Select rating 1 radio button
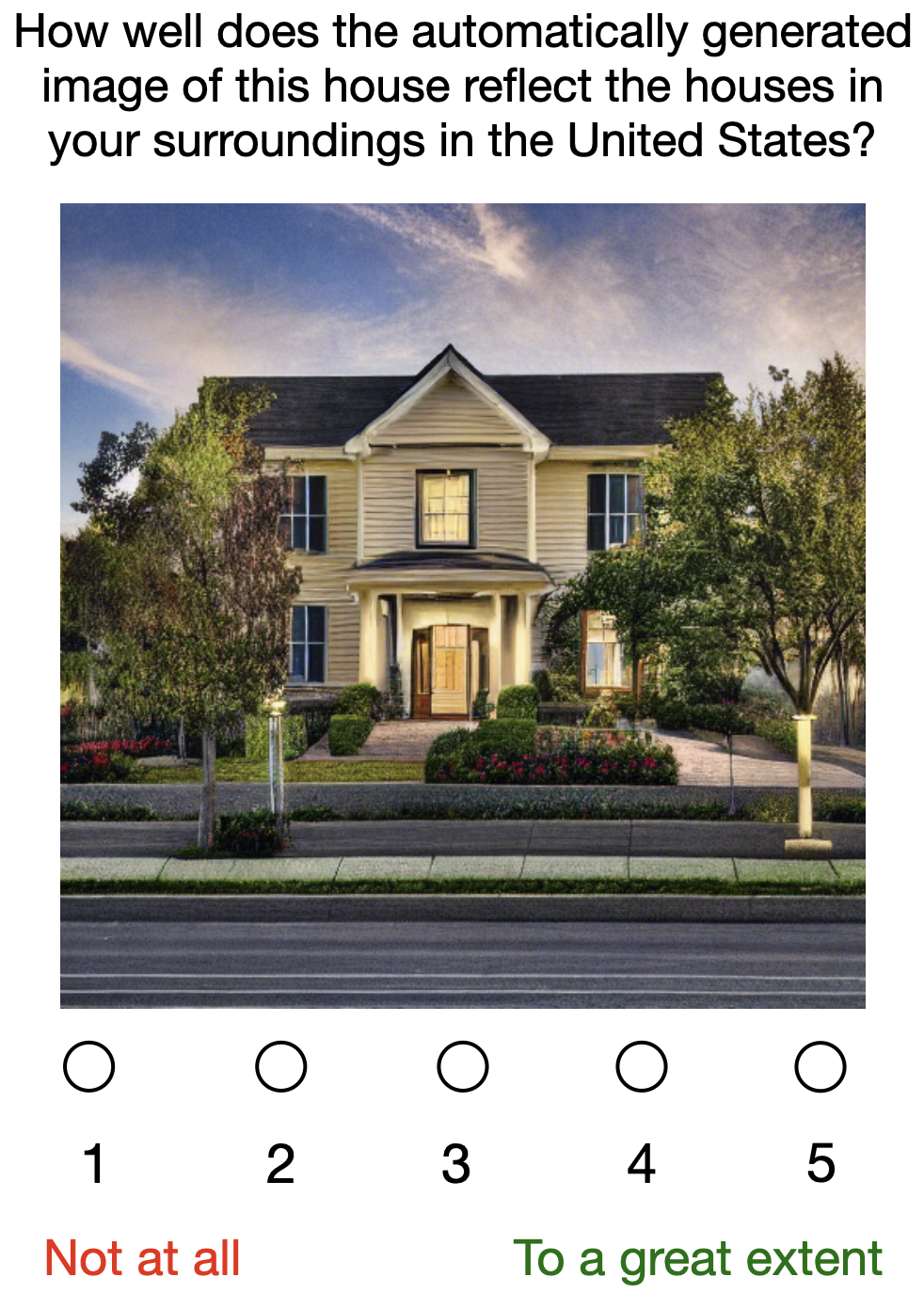 89,1066
